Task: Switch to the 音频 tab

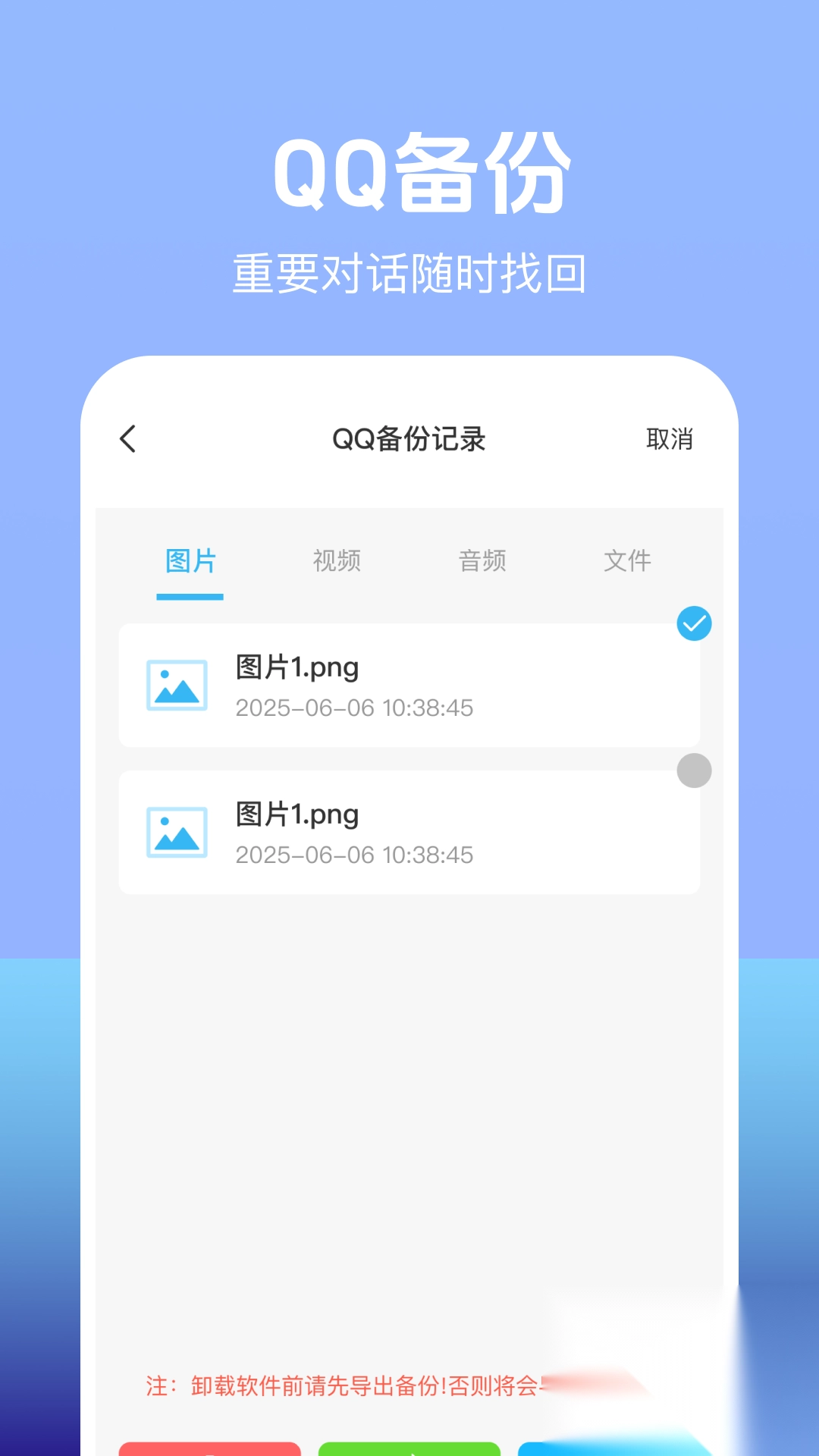Action: (482, 560)
